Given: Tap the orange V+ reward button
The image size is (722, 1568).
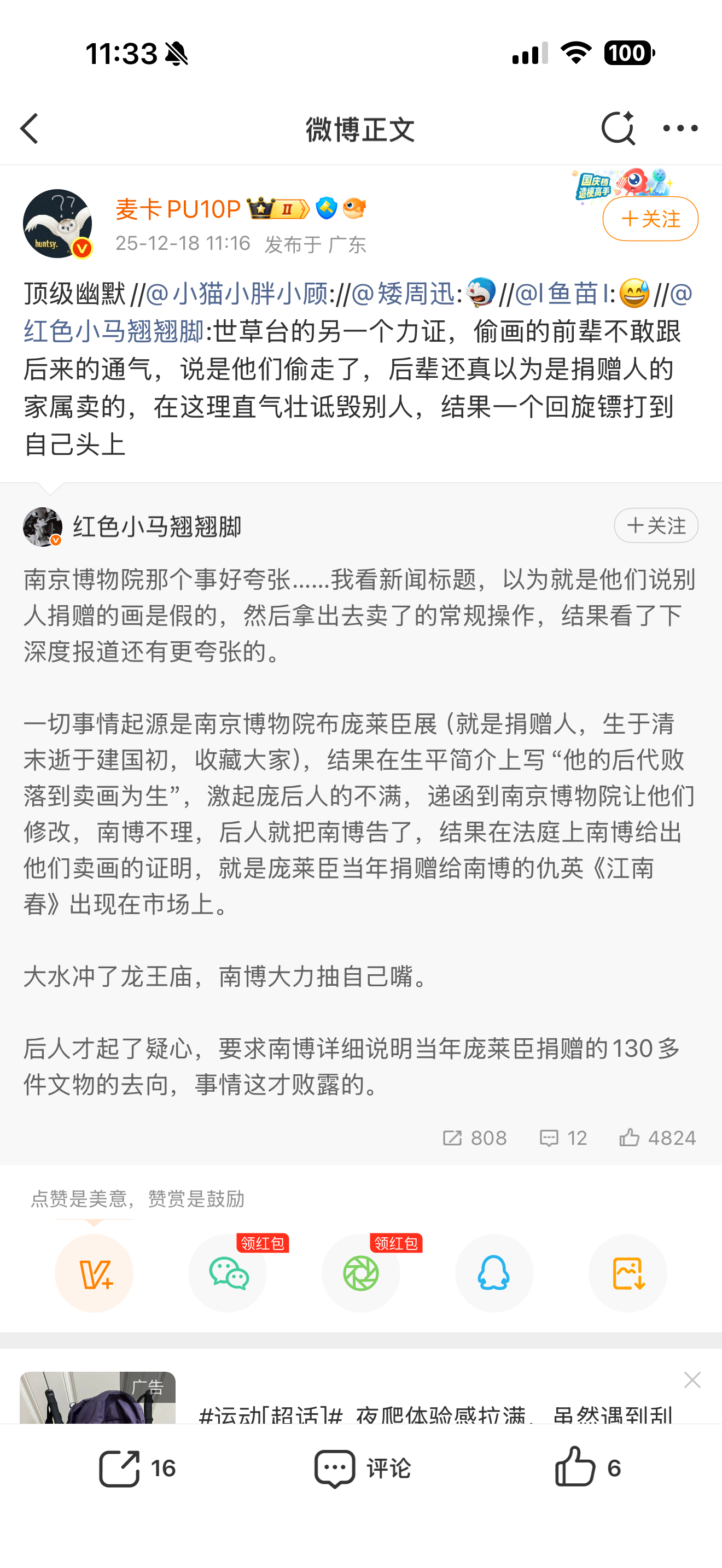Looking at the screenshot, I should point(95,1273).
